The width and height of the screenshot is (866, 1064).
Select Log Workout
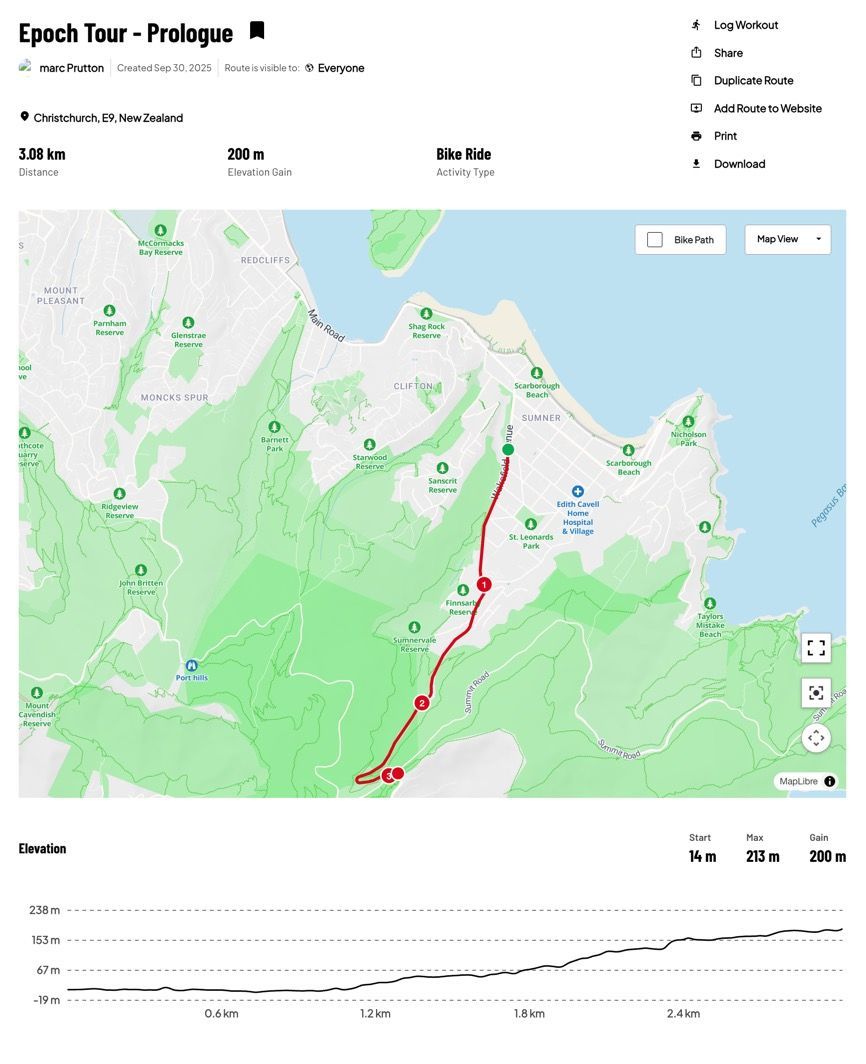point(745,25)
